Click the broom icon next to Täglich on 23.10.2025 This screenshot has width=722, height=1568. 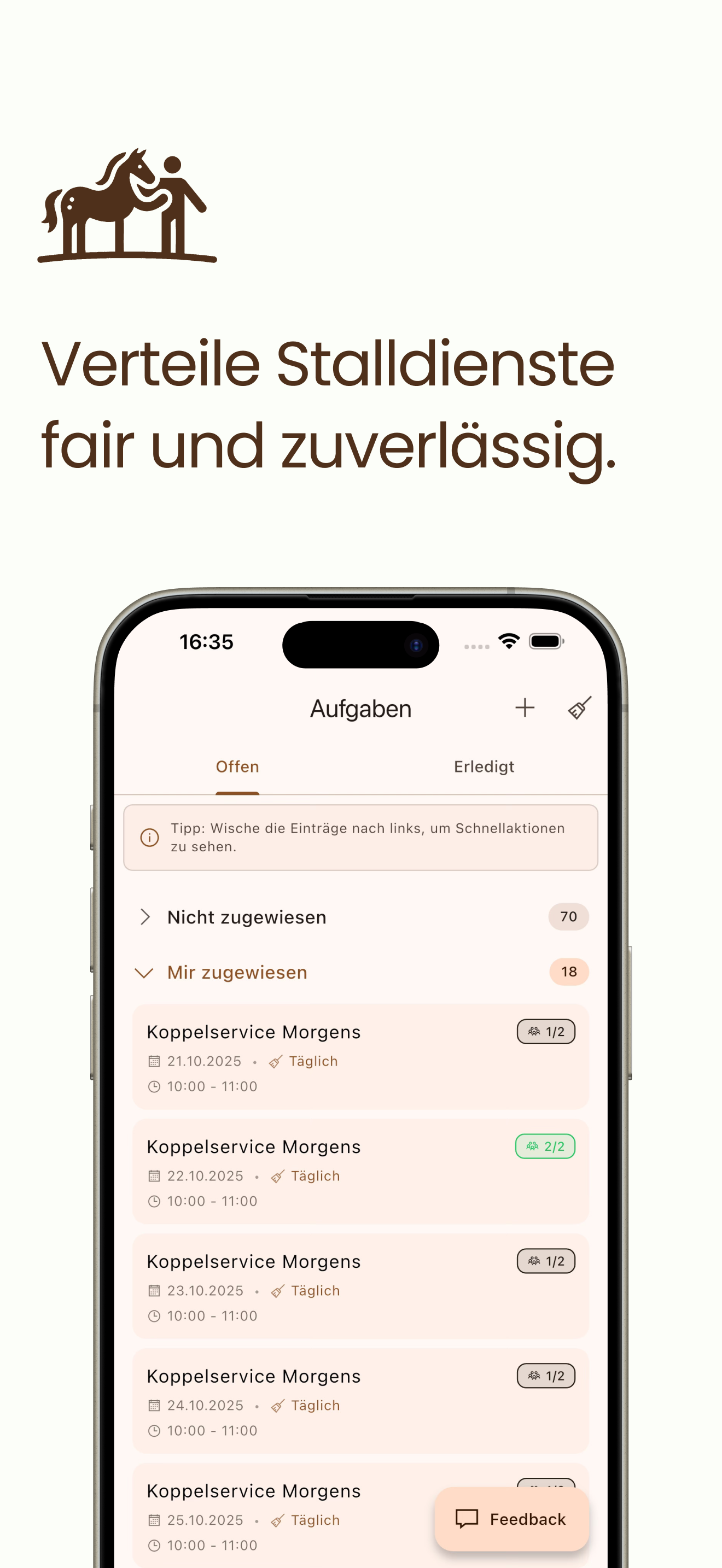(x=279, y=1290)
